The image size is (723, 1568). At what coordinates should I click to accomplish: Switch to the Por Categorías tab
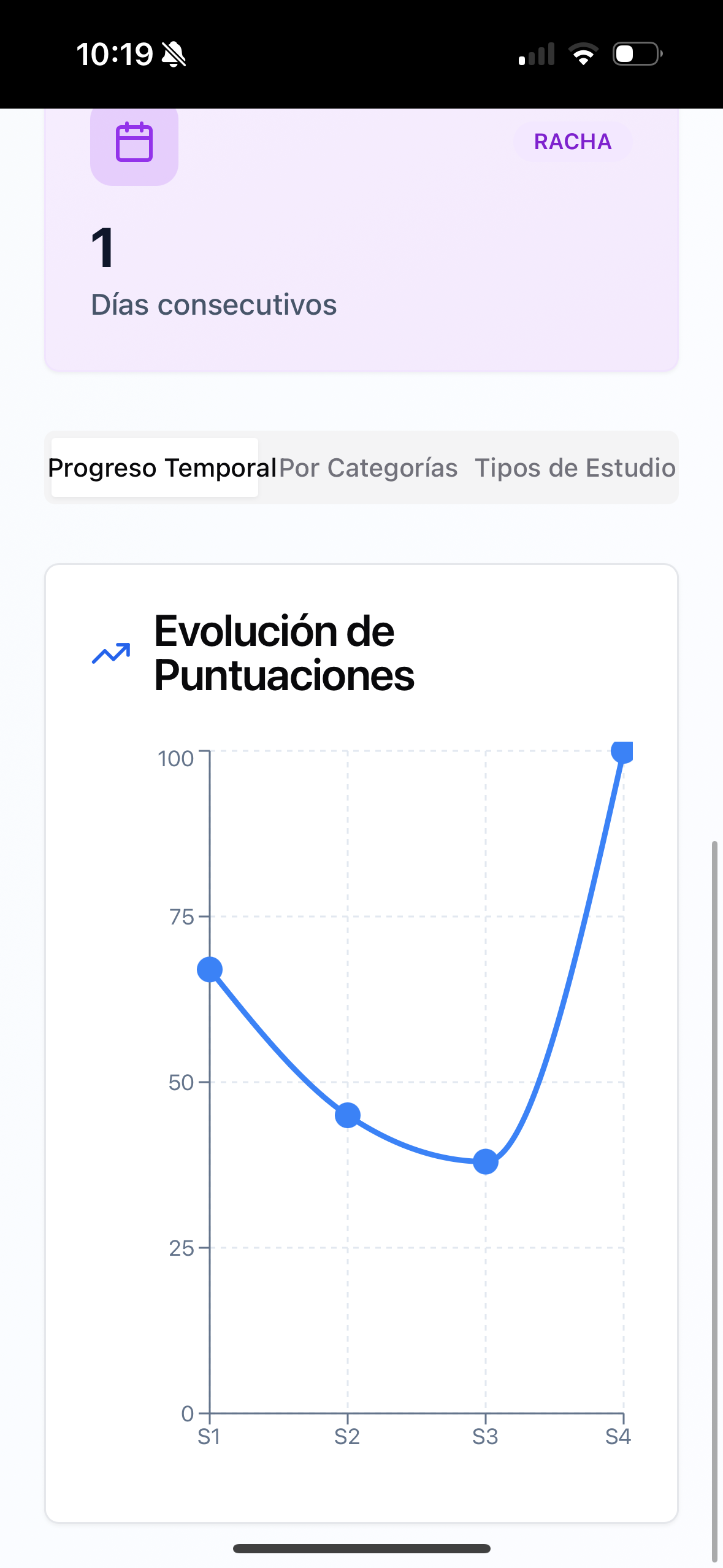(x=368, y=468)
